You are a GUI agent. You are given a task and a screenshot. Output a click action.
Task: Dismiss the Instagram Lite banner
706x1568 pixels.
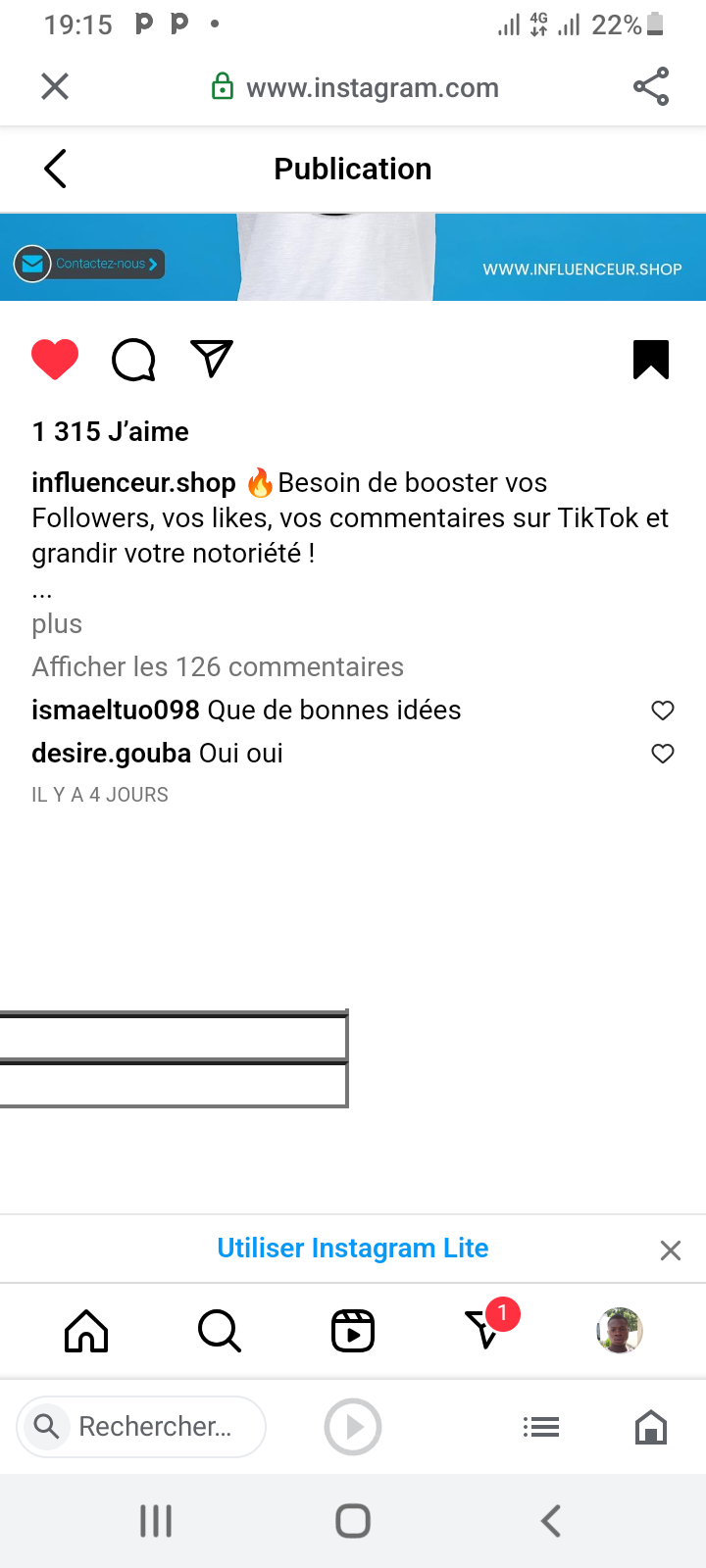(671, 1249)
